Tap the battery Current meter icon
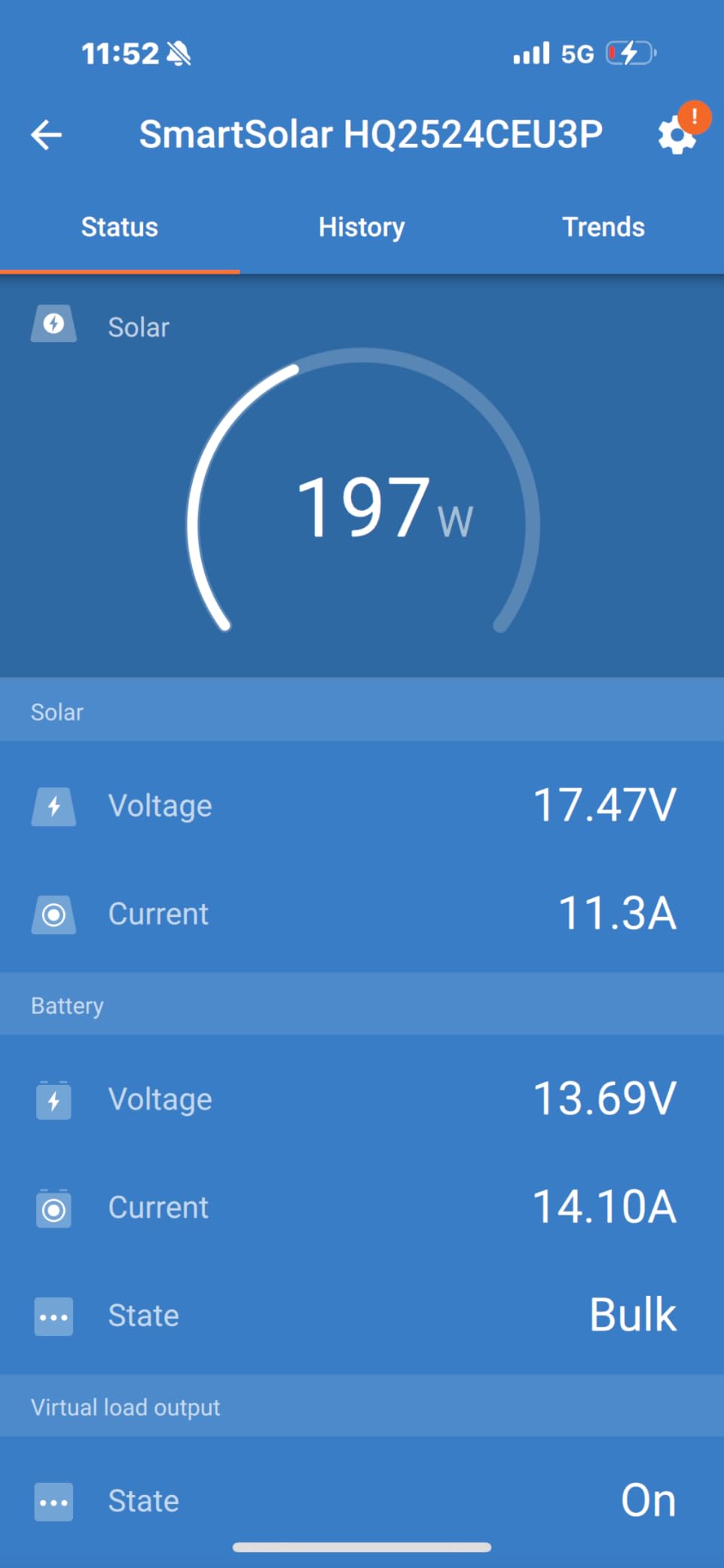Screen dimensions: 724x1568 tap(53, 1208)
